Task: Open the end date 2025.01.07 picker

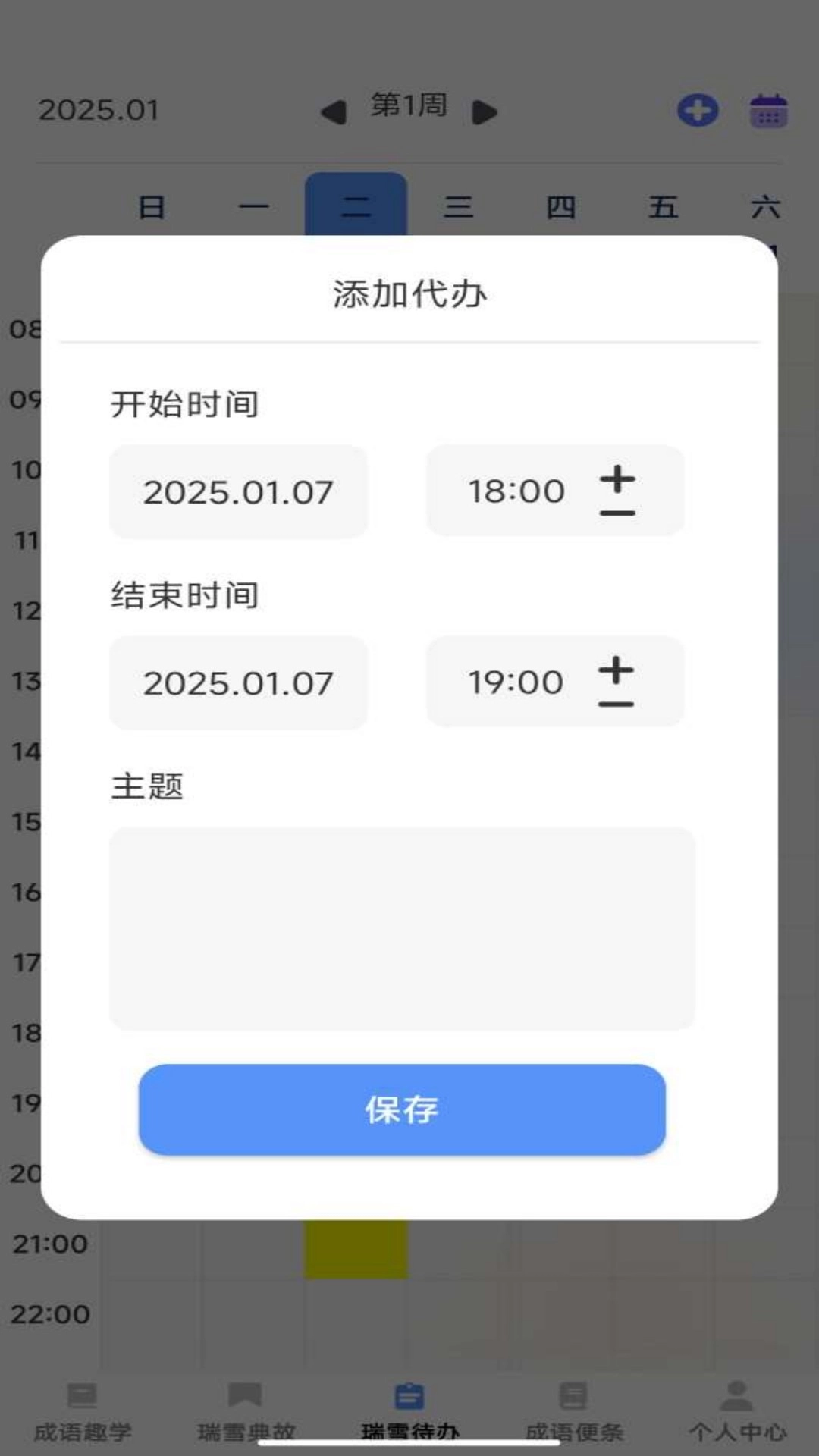Action: [x=239, y=682]
